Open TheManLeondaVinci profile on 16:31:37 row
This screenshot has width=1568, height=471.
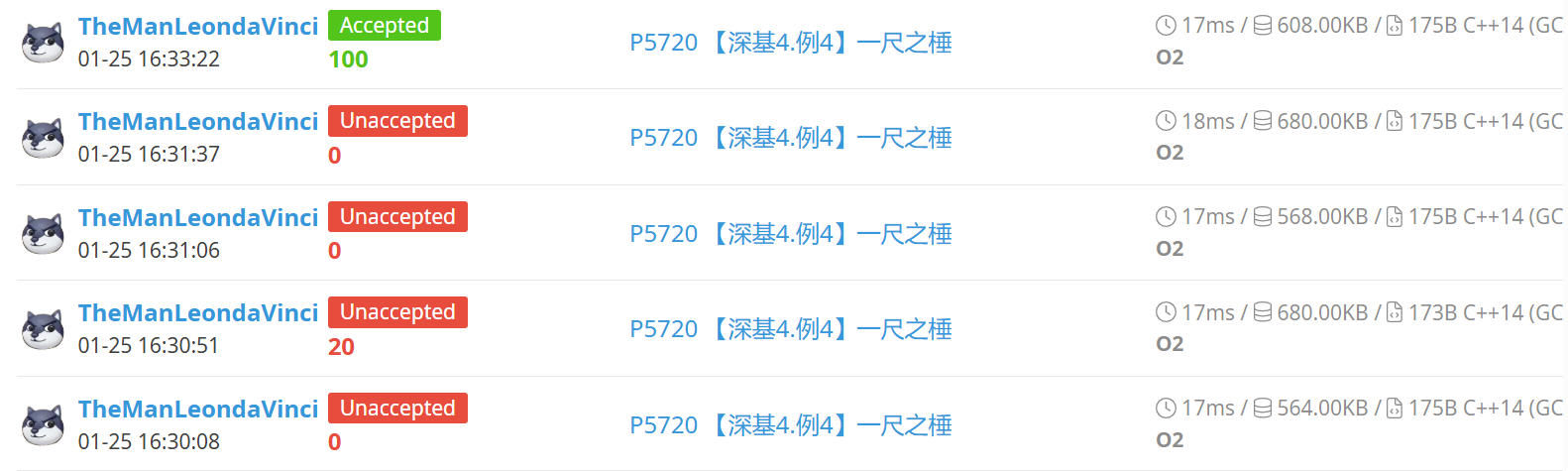198,122
